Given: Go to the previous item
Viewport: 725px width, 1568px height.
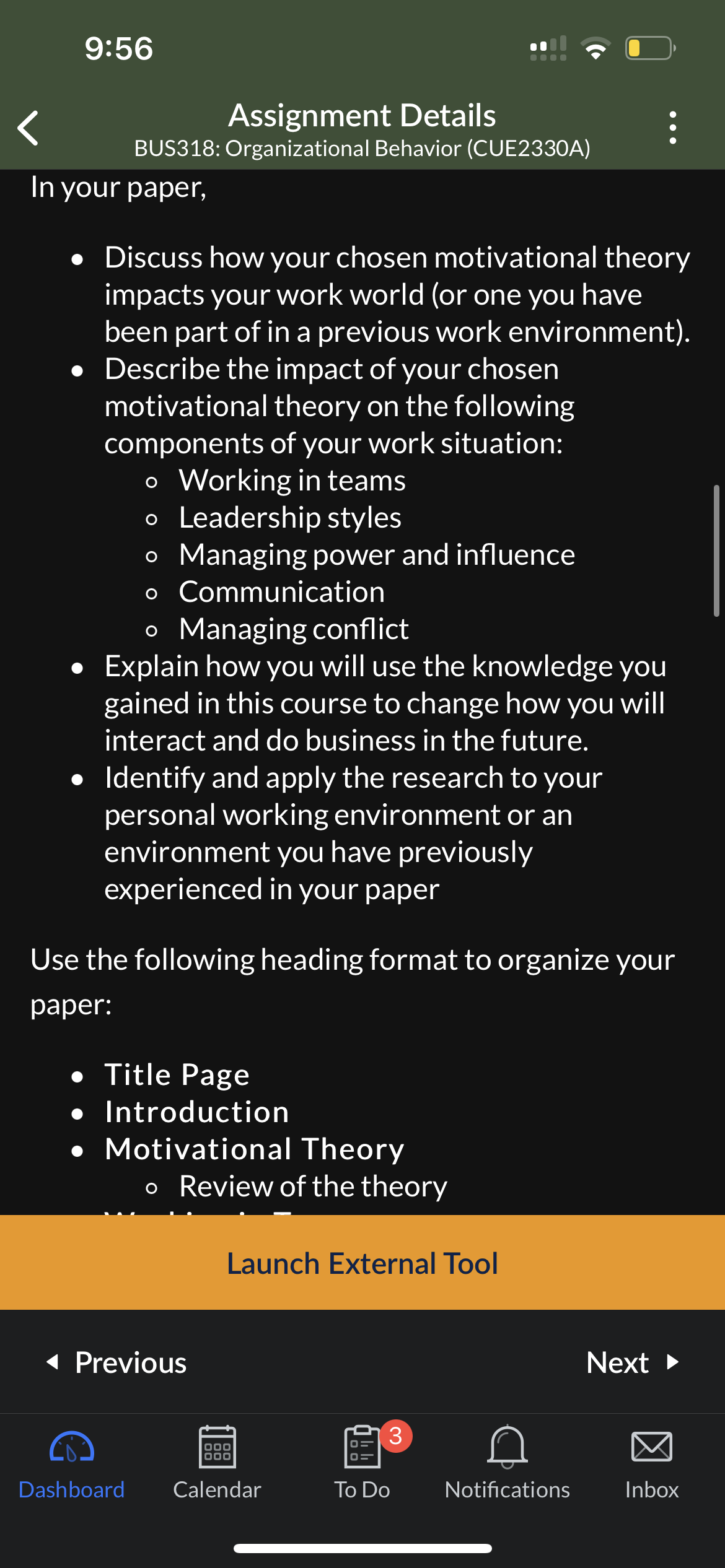Looking at the screenshot, I should pos(116,1362).
